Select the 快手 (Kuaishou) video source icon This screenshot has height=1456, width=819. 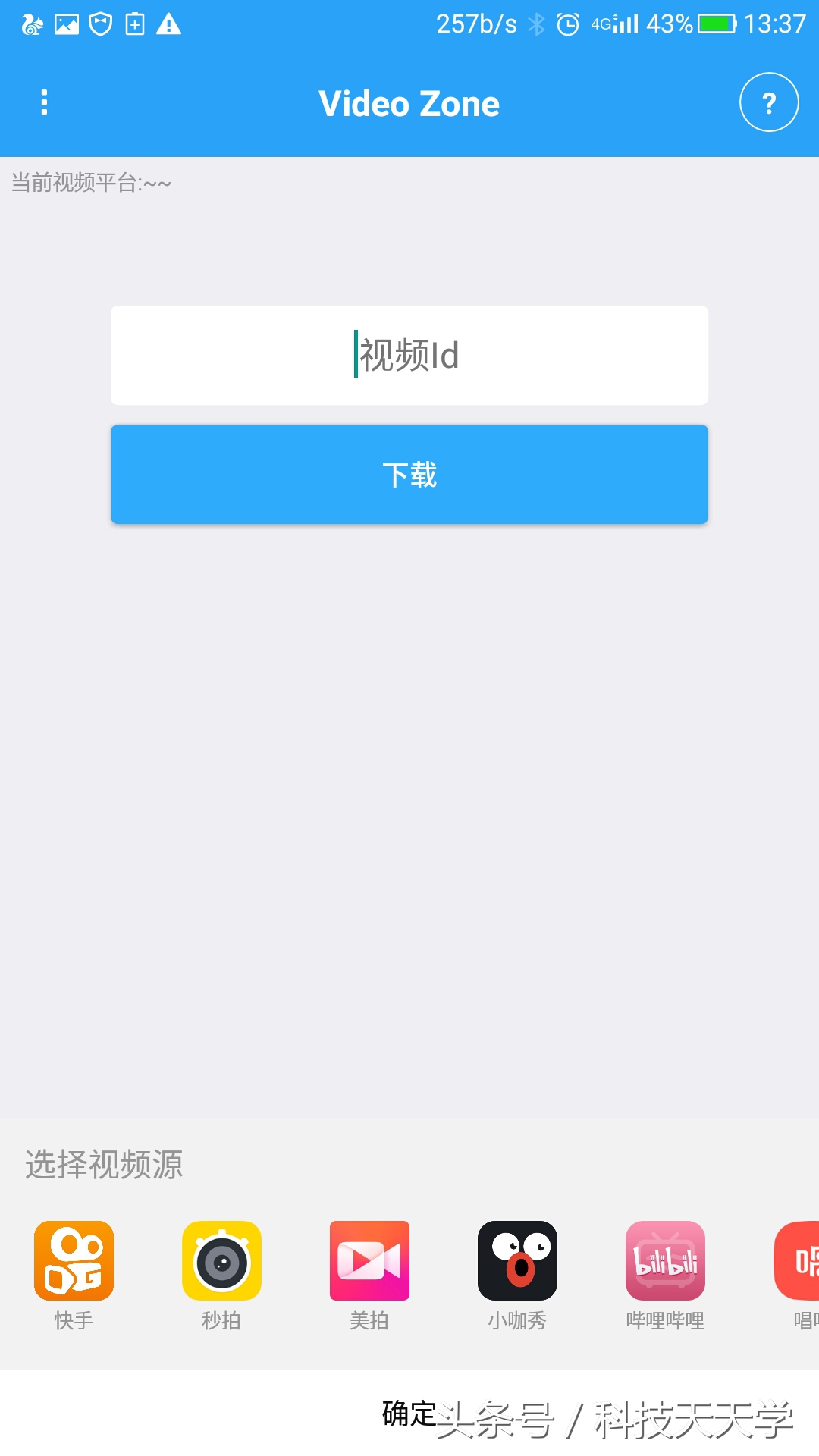73,1262
